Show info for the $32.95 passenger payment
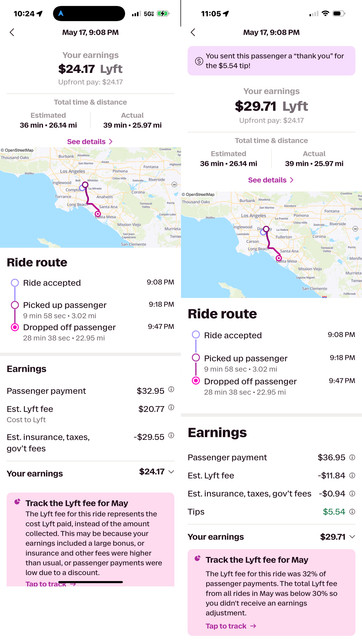 click(171, 390)
